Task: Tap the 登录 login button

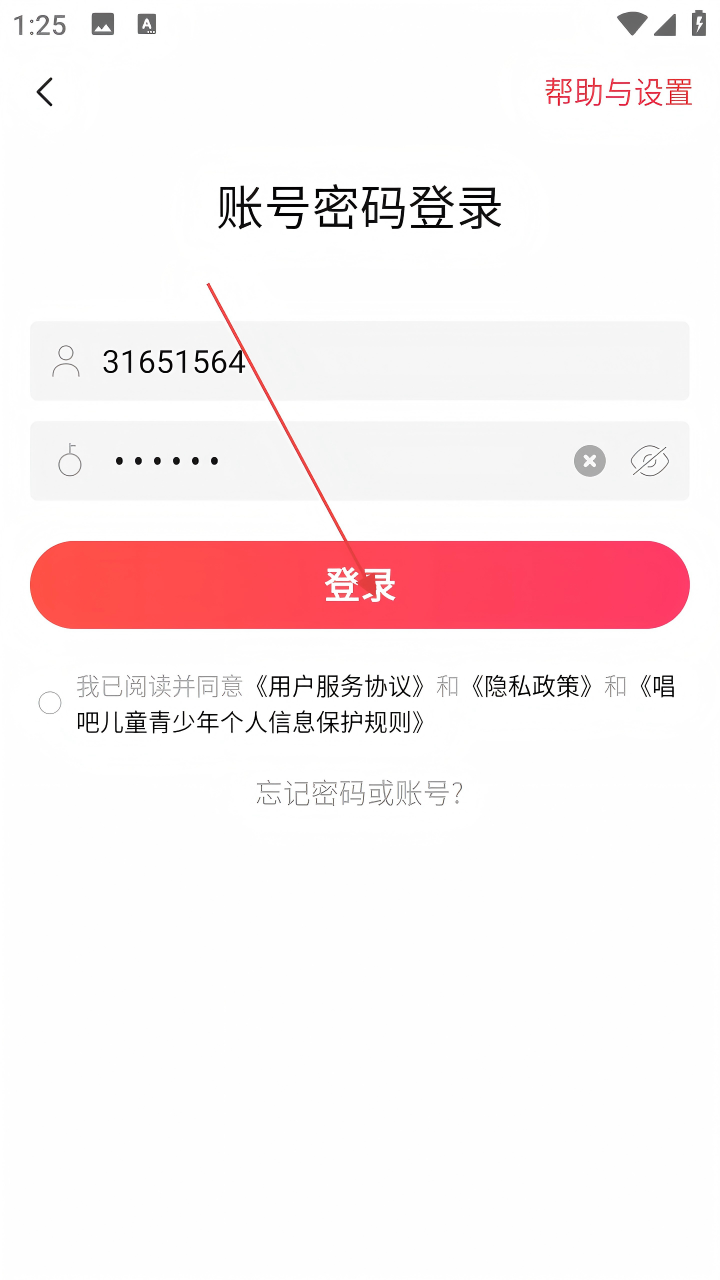Action: (360, 585)
